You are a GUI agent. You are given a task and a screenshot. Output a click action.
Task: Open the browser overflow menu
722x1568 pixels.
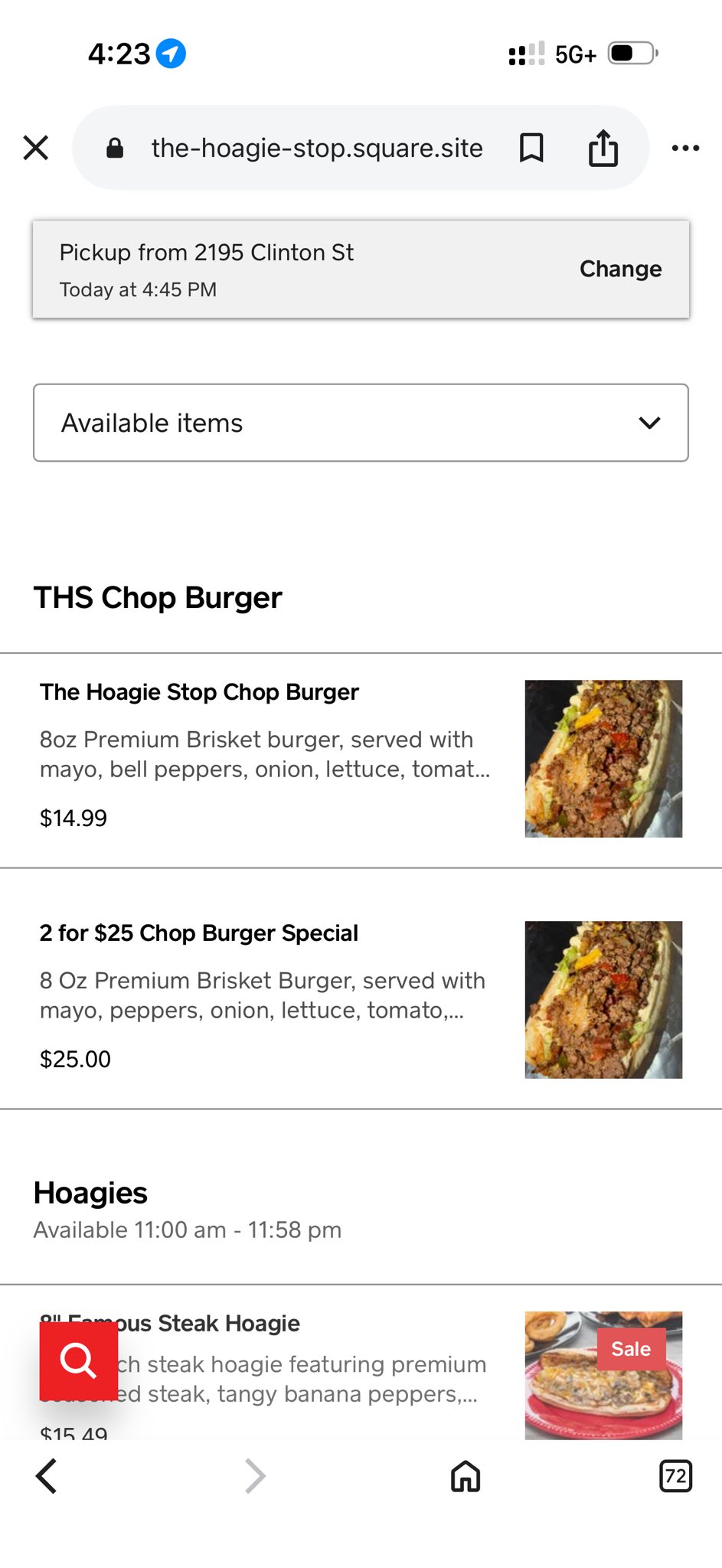click(x=685, y=148)
